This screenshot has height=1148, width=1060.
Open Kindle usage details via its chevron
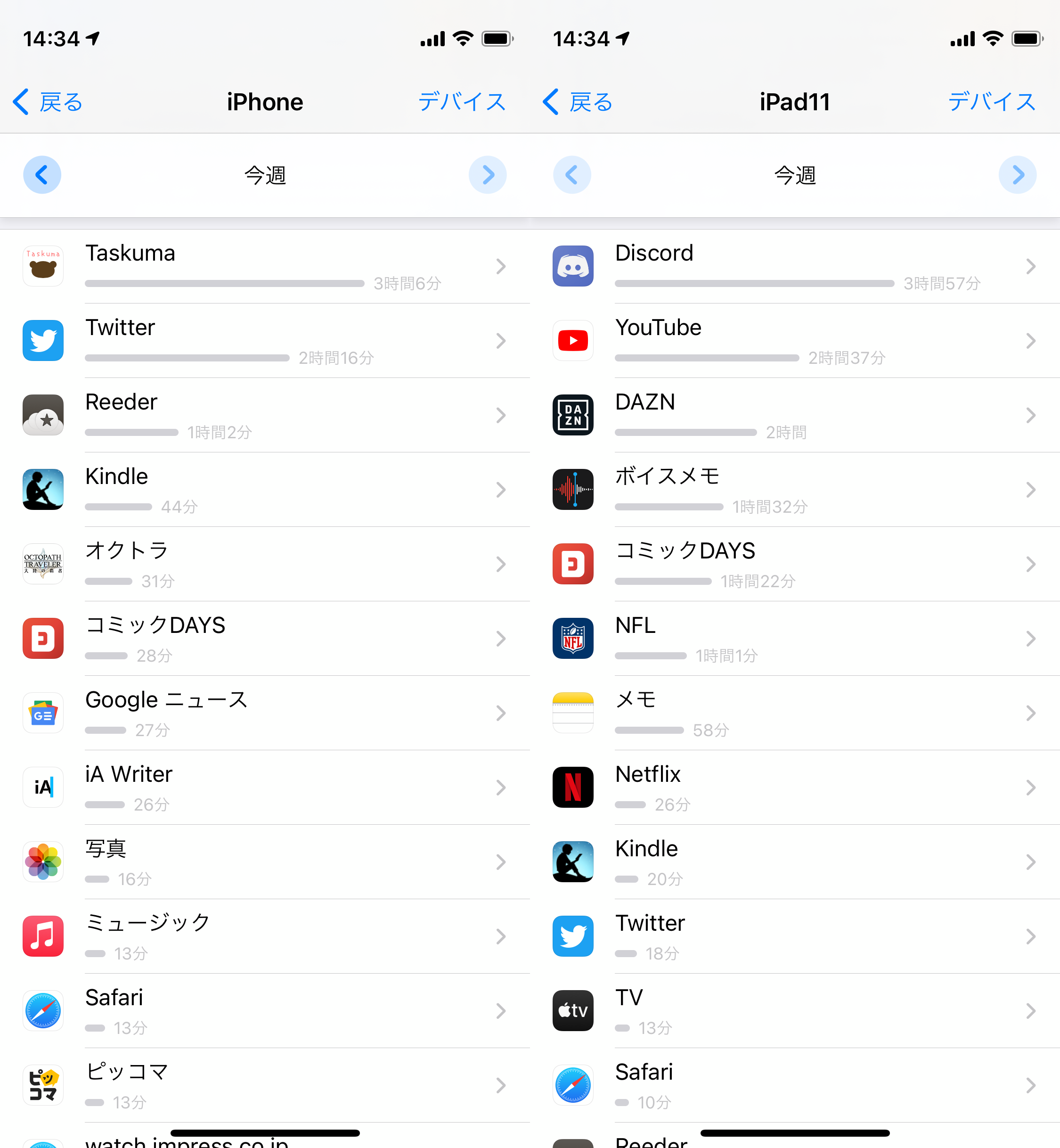tap(501, 490)
